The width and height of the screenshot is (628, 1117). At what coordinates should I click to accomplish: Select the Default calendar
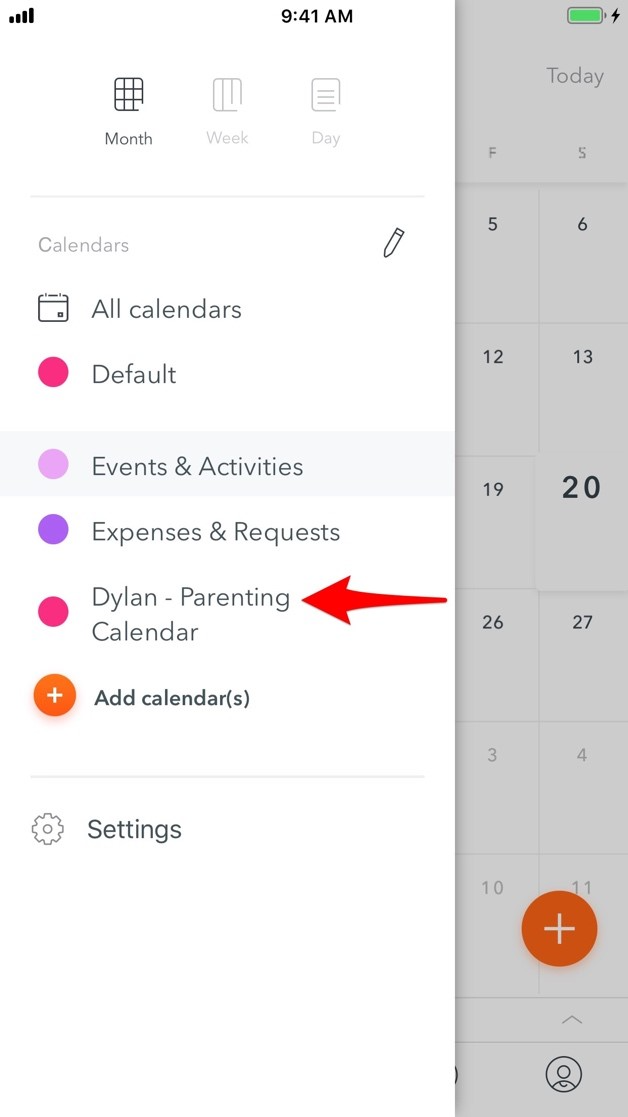[133, 374]
